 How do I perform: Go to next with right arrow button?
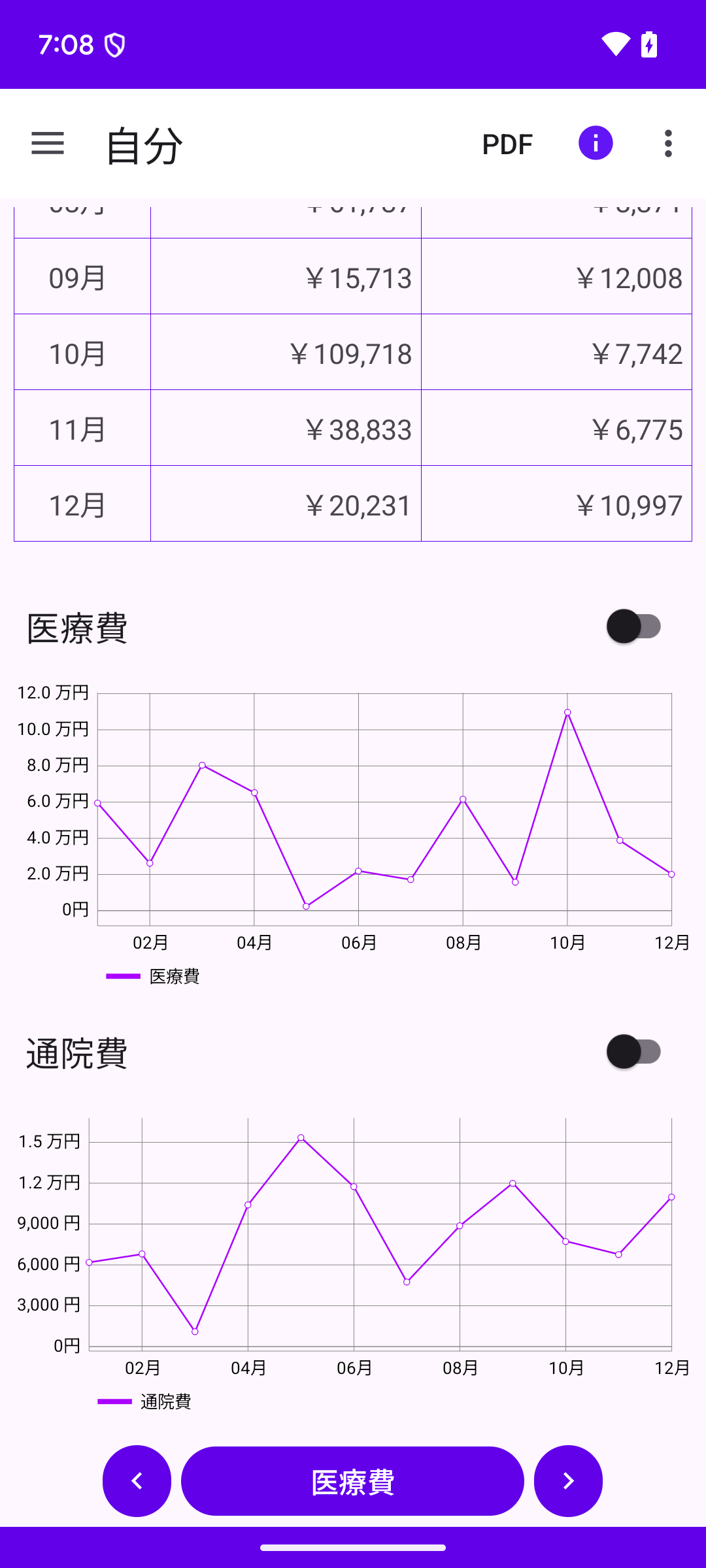pyautogui.click(x=568, y=1481)
